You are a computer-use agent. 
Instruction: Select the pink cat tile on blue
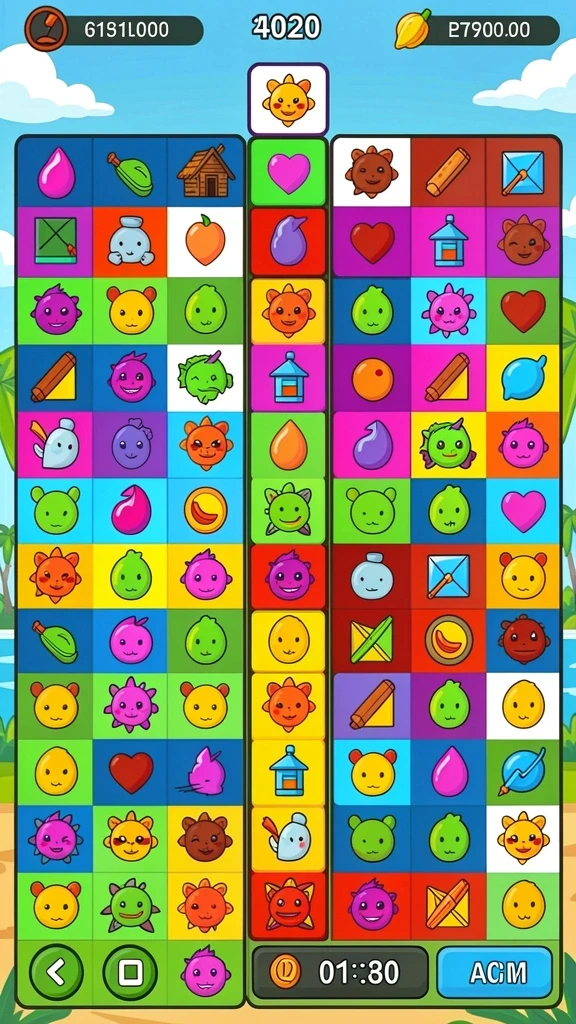(x=204, y=773)
